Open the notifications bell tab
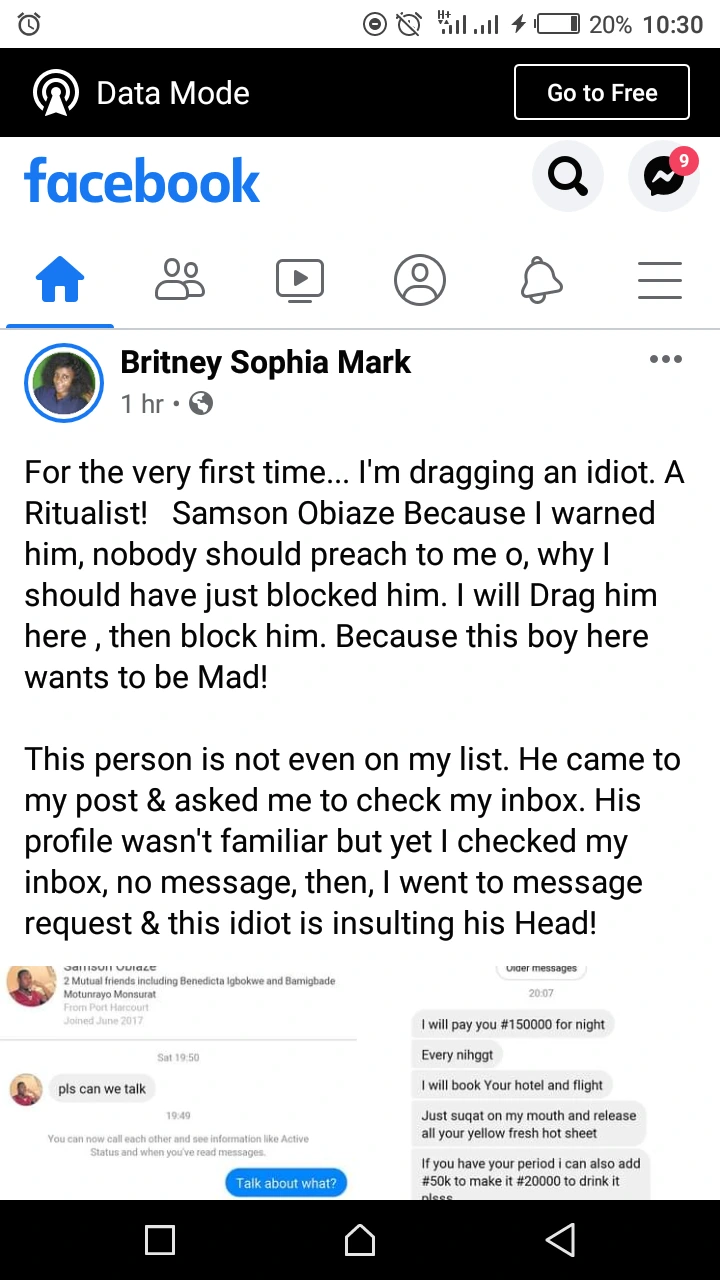 pyautogui.click(x=541, y=280)
